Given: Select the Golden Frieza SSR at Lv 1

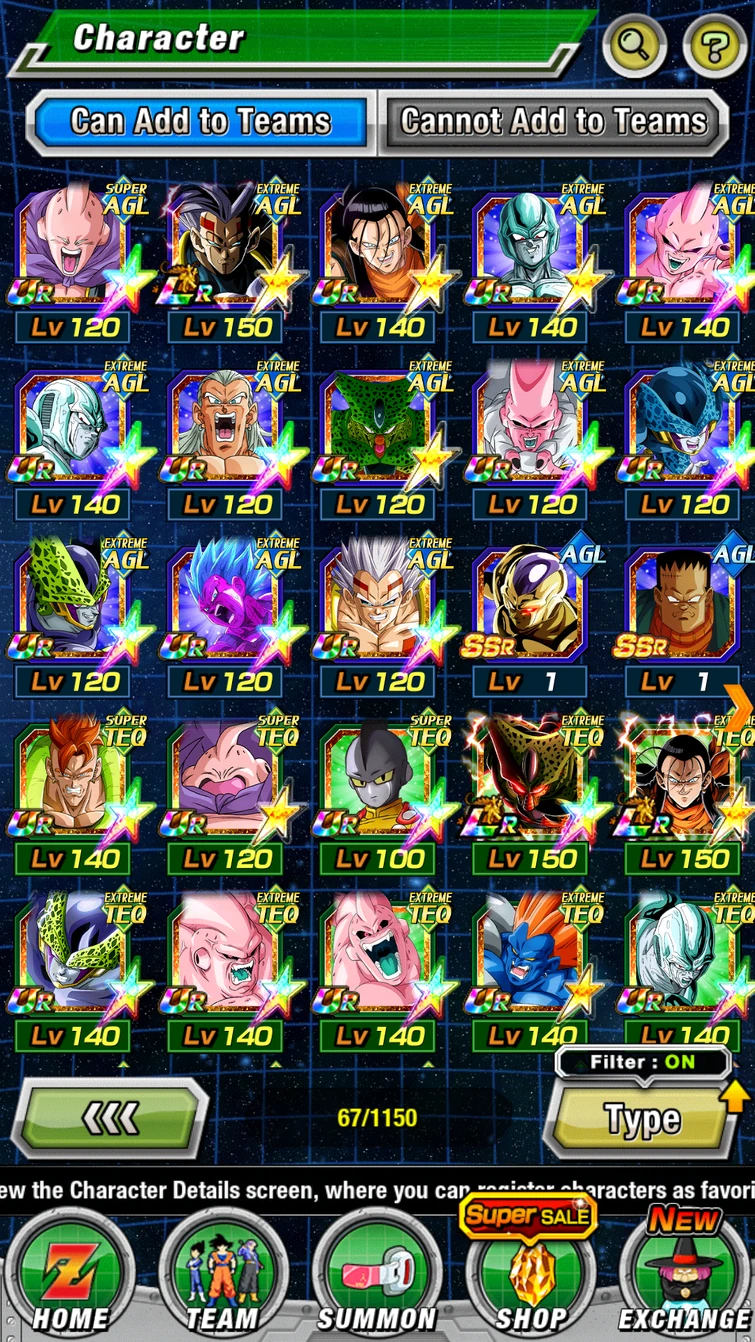Looking at the screenshot, I should click(527, 600).
